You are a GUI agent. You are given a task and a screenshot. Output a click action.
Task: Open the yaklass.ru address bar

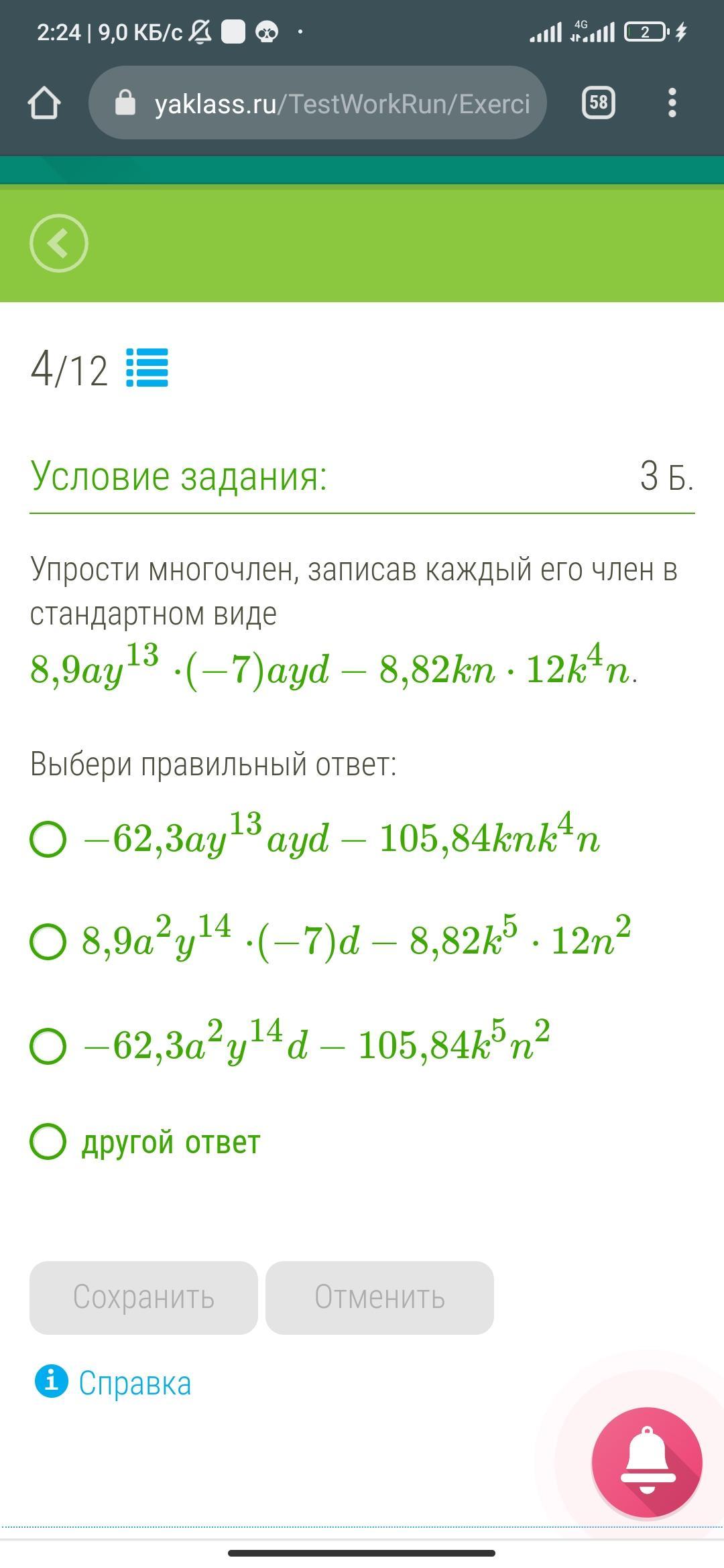point(318,103)
